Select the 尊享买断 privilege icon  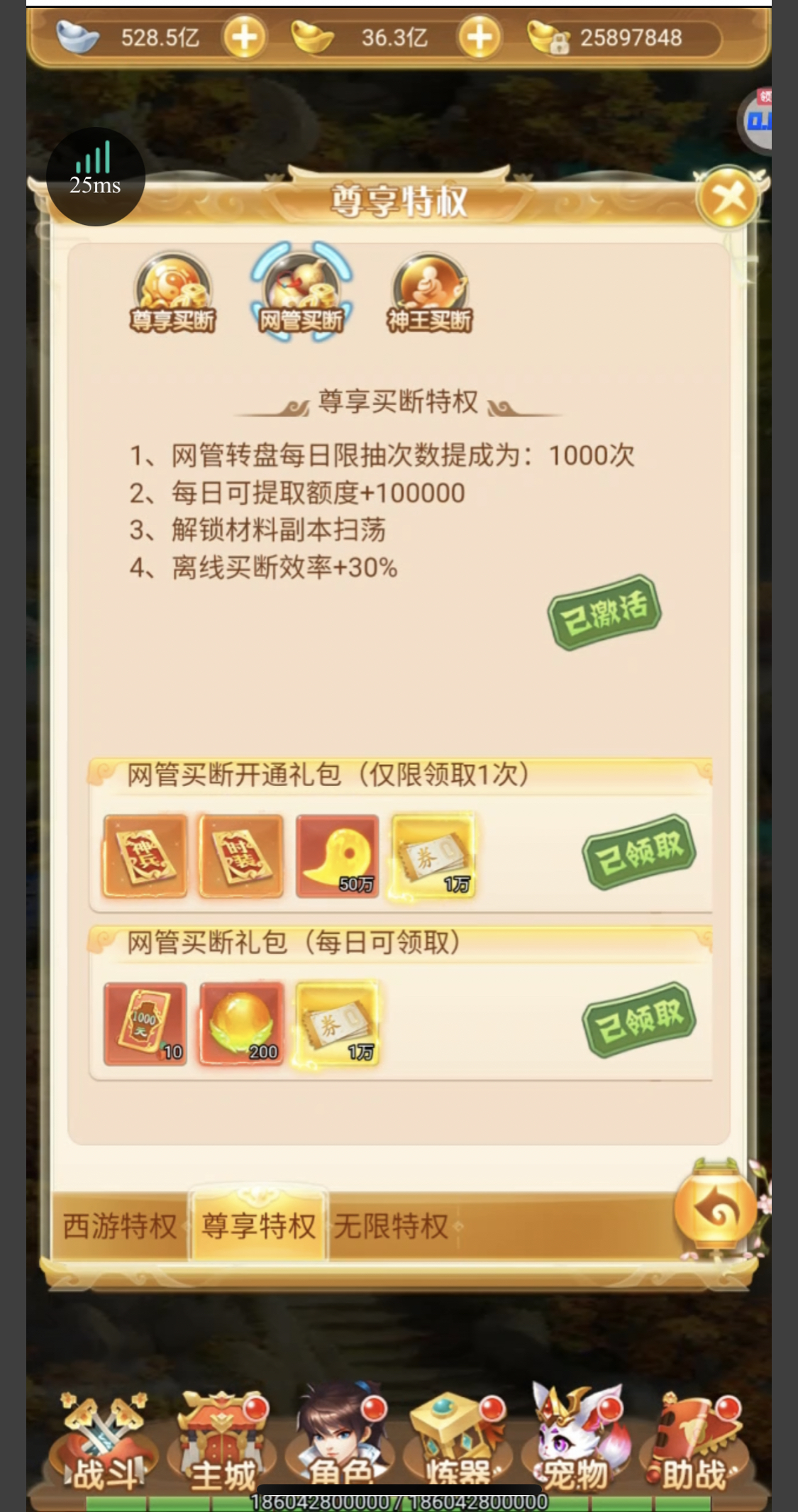pyautogui.click(x=172, y=293)
